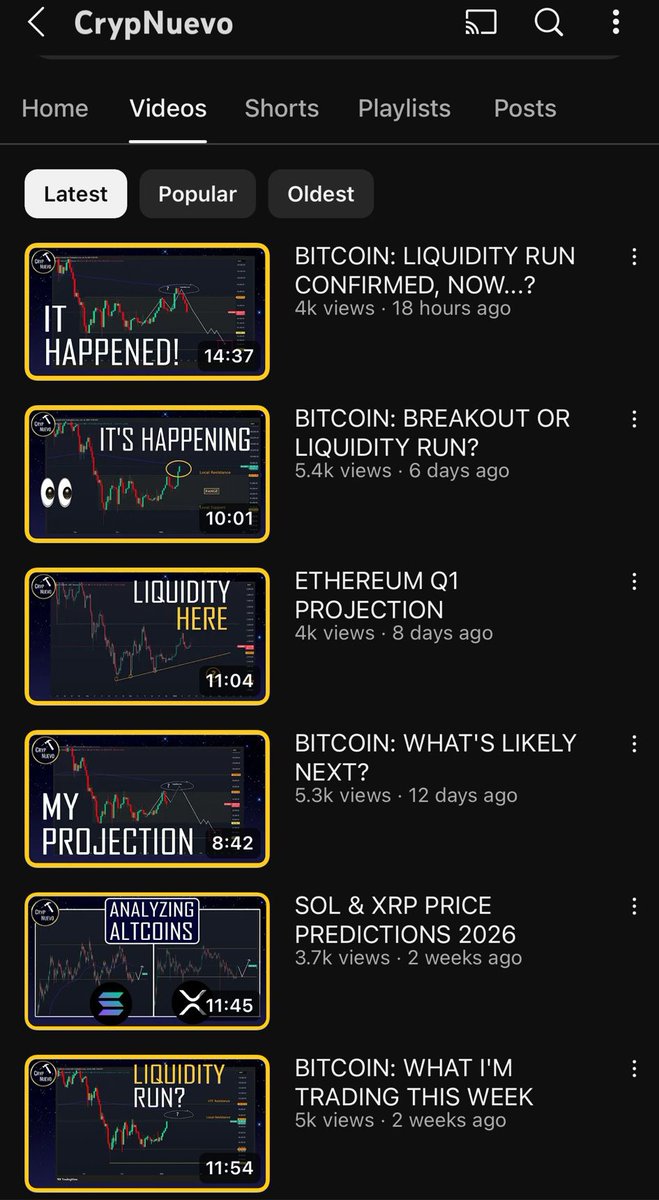The image size is (659, 1200).
Task: Switch to the Shorts tab
Action: click(x=282, y=109)
